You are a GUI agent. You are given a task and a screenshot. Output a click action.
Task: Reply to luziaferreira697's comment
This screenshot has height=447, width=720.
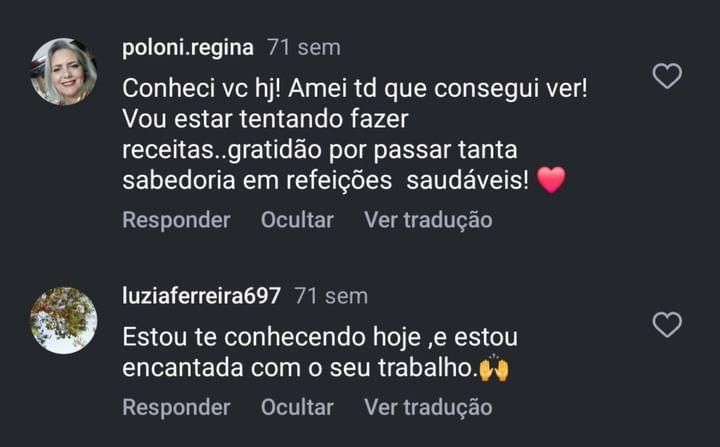pyautogui.click(x=176, y=407)
